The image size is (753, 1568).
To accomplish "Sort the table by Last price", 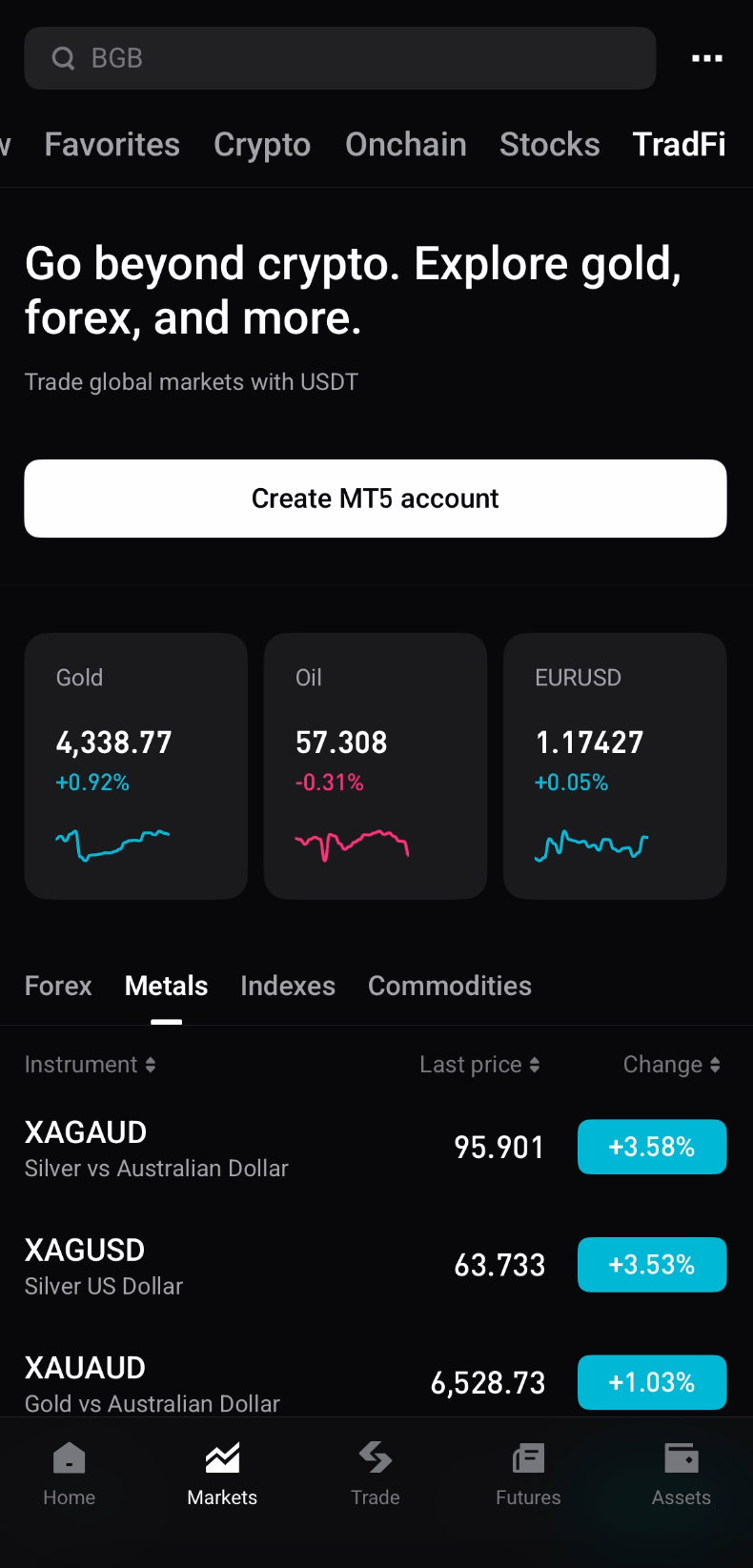I will [x=480, y=1065].
